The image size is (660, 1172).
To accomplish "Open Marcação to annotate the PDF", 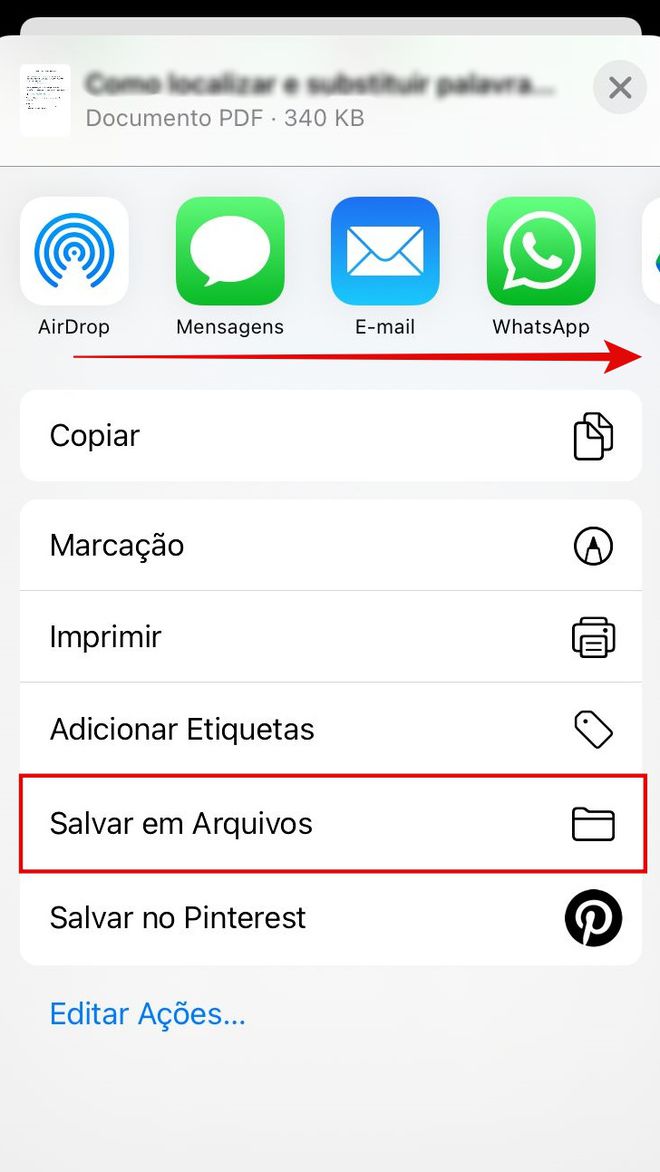I will tap(330, 546).
